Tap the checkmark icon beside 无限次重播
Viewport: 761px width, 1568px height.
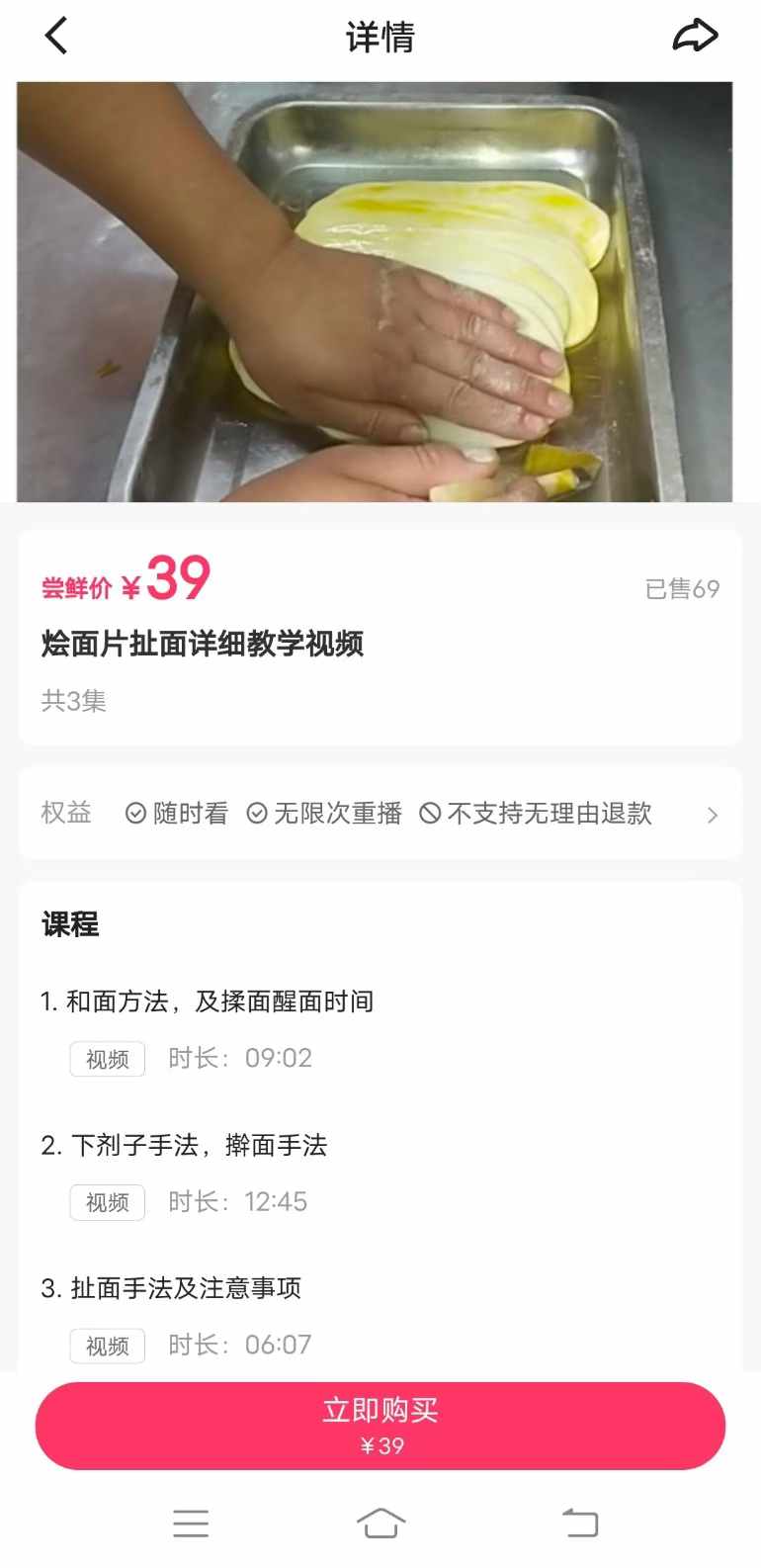(x=258, y=813)
